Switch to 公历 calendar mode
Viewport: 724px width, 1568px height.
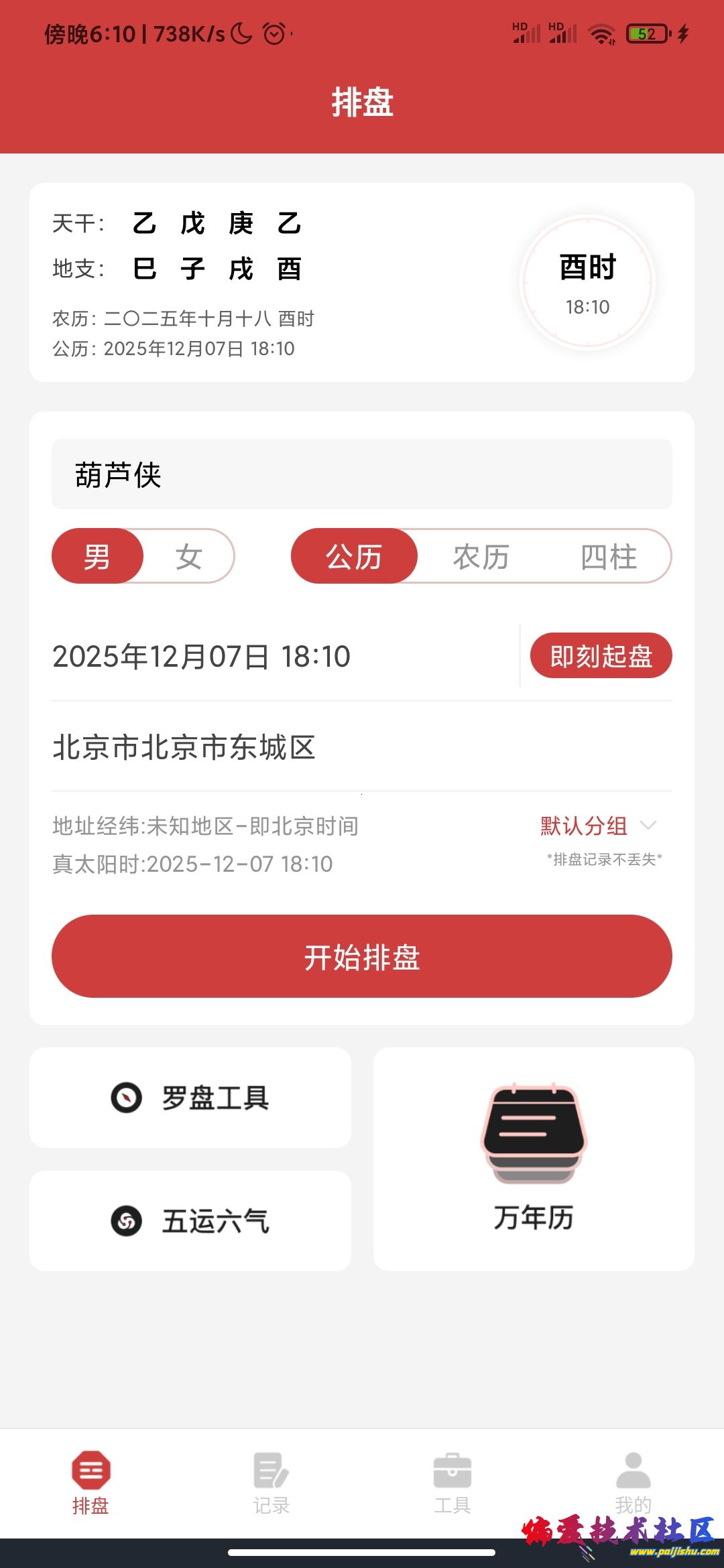(x=354, y=556)
